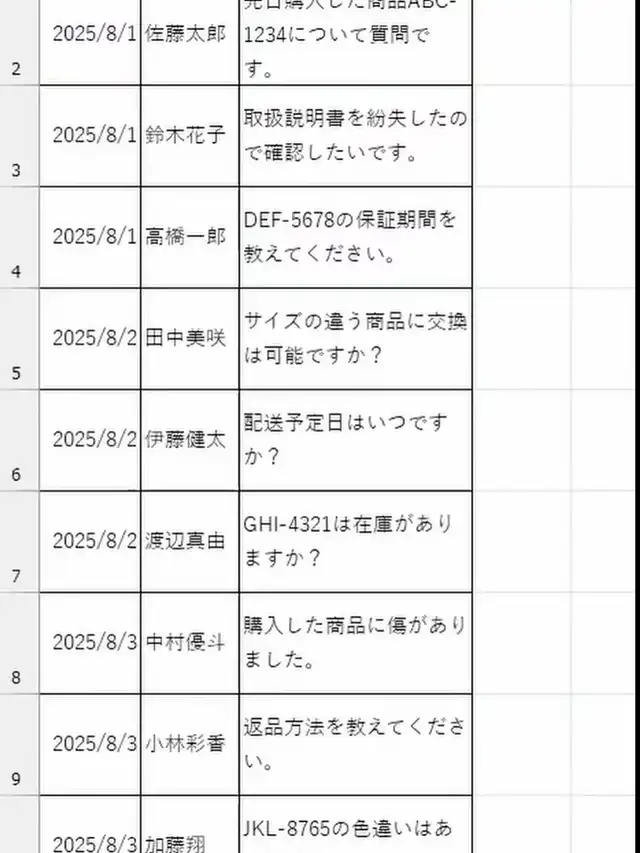Select row header 9
Screen dimensions: 640x853
coord(19,745)
